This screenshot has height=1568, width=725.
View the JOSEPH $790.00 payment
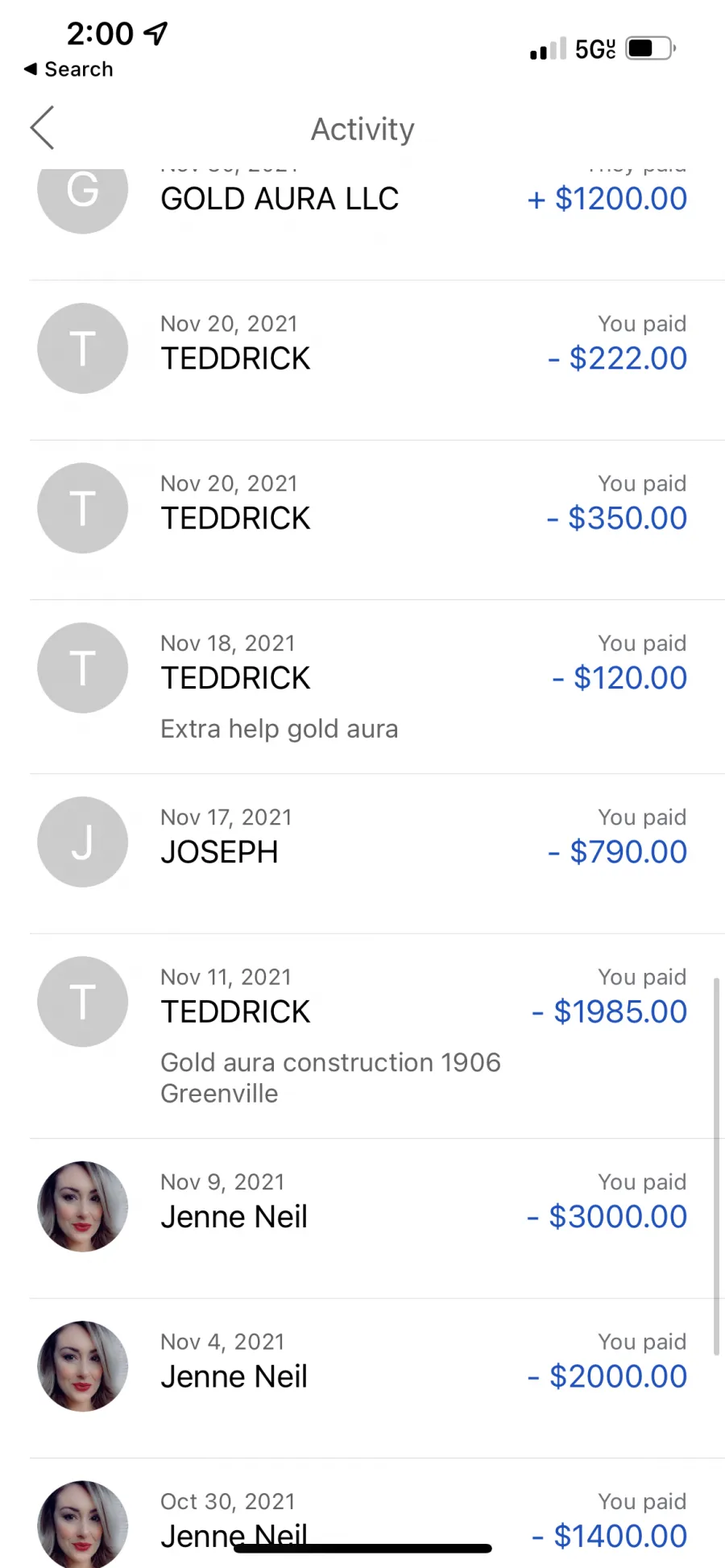(x=362, y=854)
